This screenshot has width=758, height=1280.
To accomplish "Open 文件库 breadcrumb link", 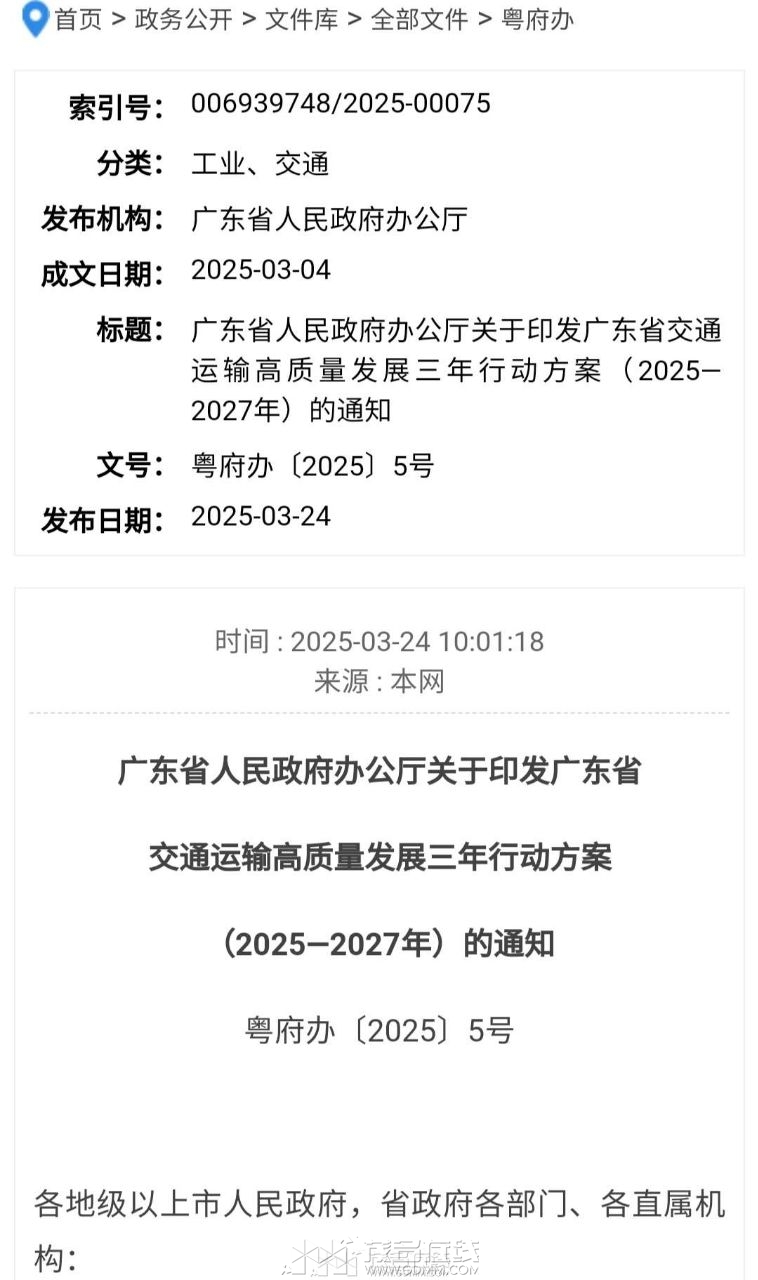I will [301, 19].
